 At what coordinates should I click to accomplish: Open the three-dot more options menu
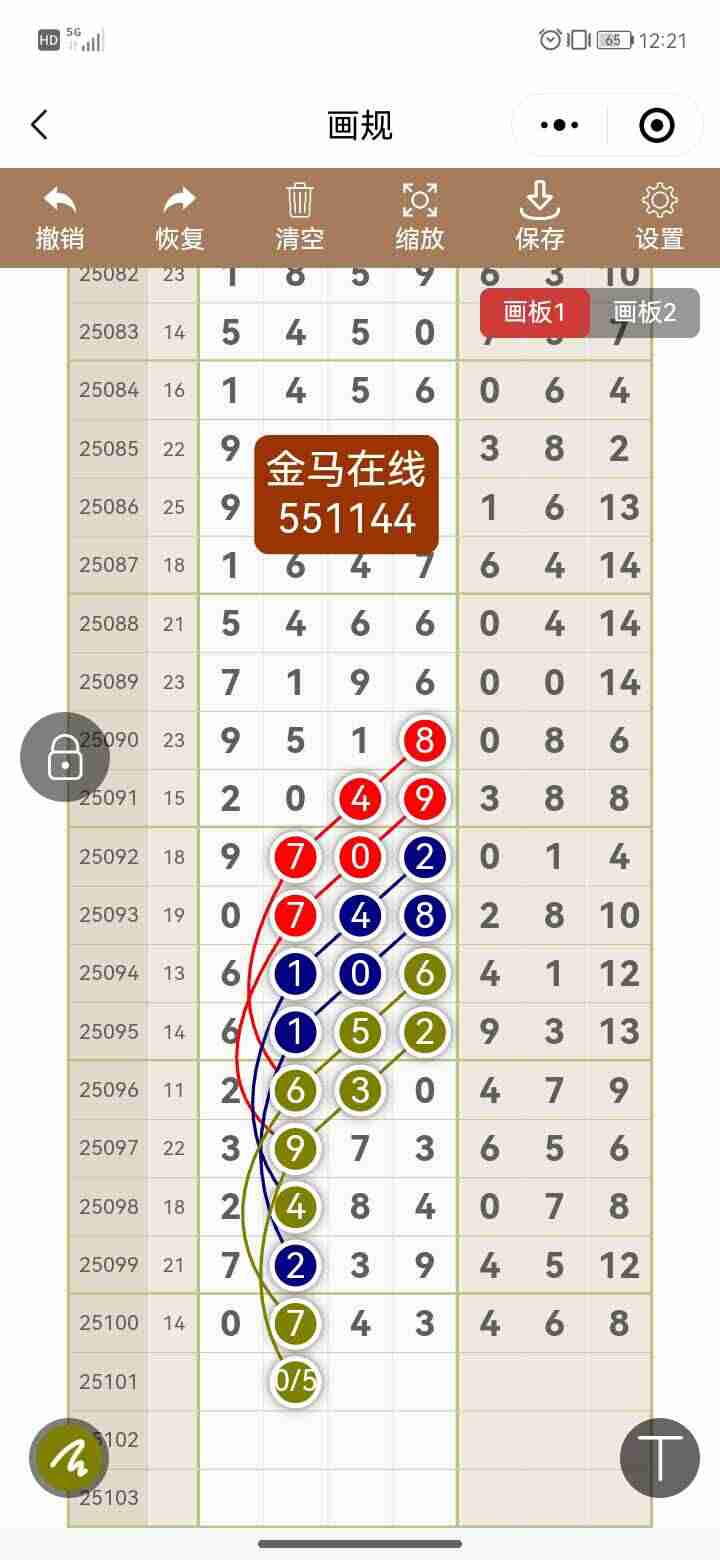557,125
